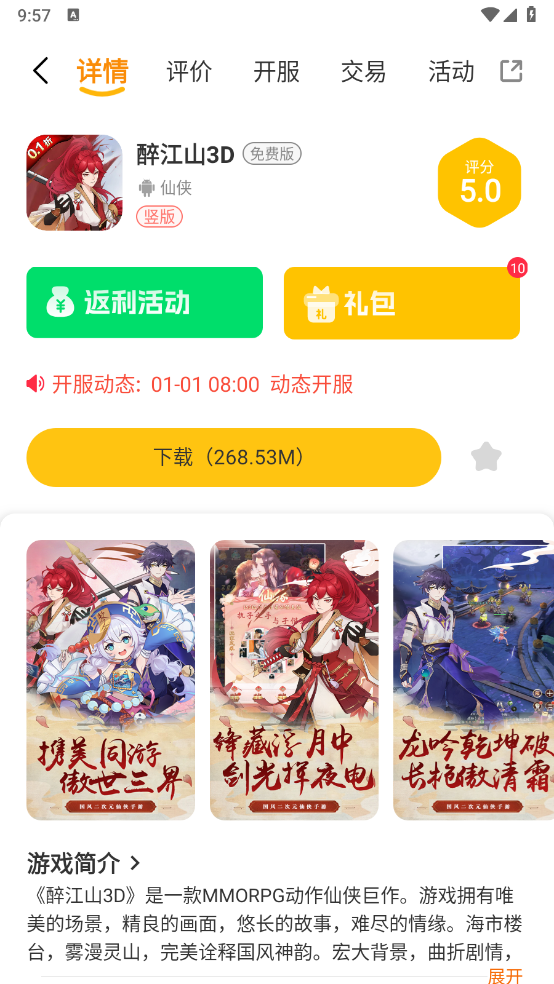Tap 下载 (268.53M) to download the game
Screen dimensions: 554x984
[233, 457]
